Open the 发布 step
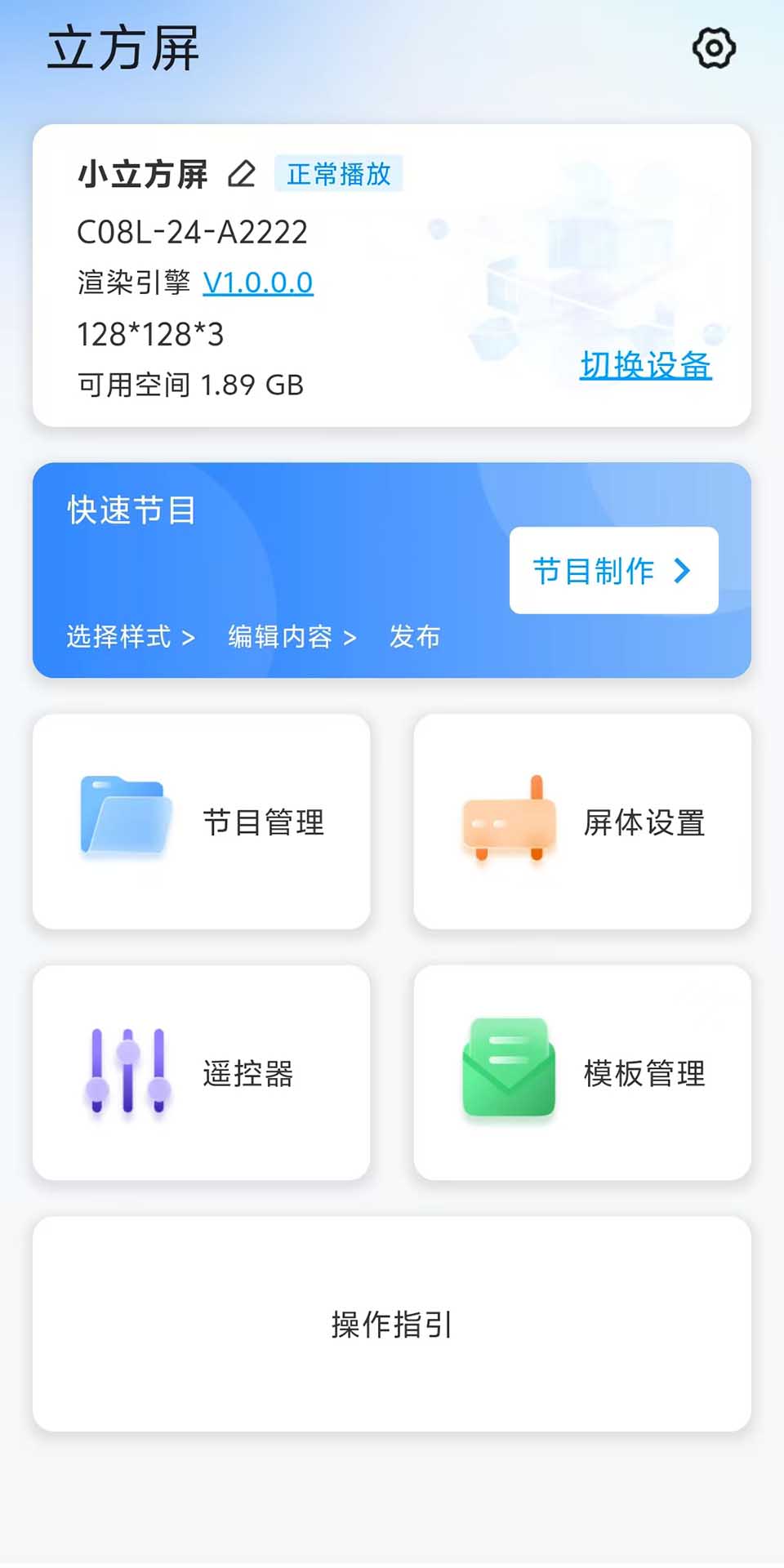784x1568 pixels. 415,636
